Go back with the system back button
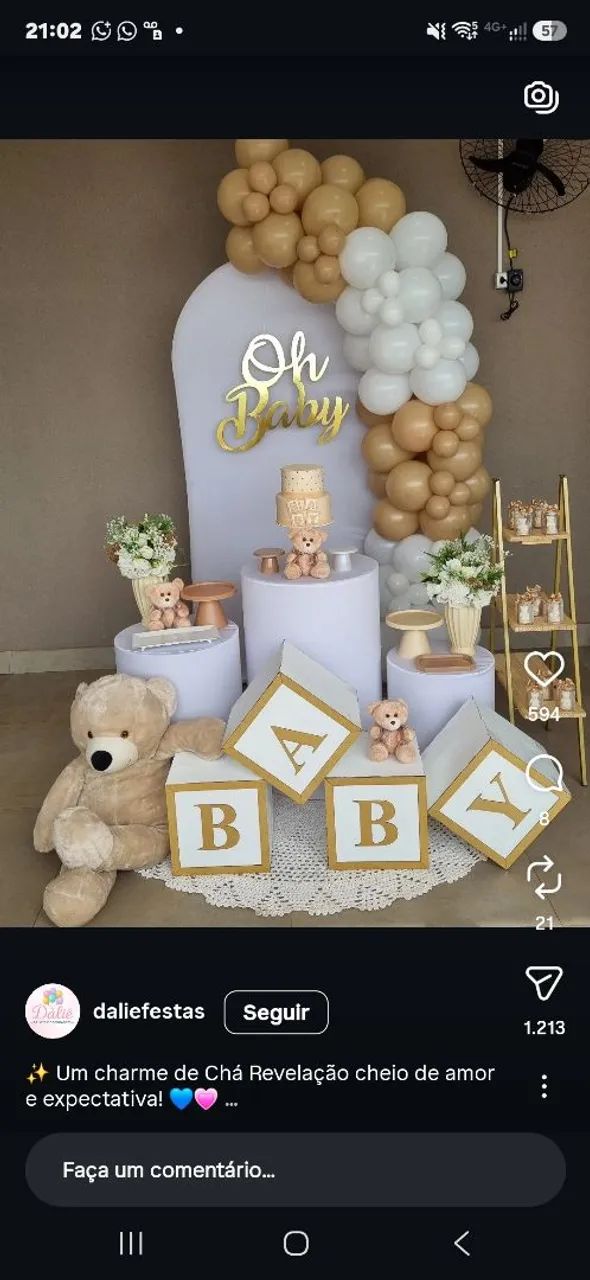This screenshot has width=590, height=1280. (x=461, y=1243)
